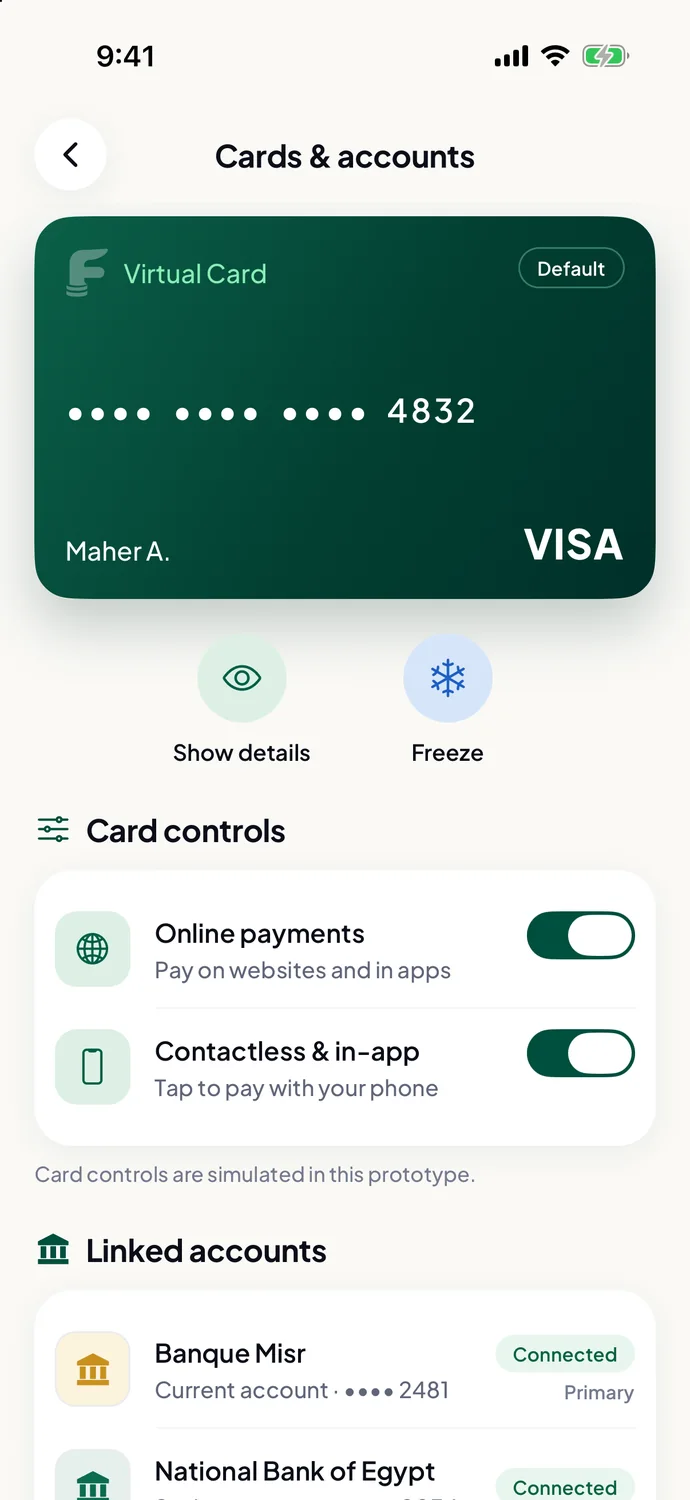Freeze the virtual card

point(447,679)
